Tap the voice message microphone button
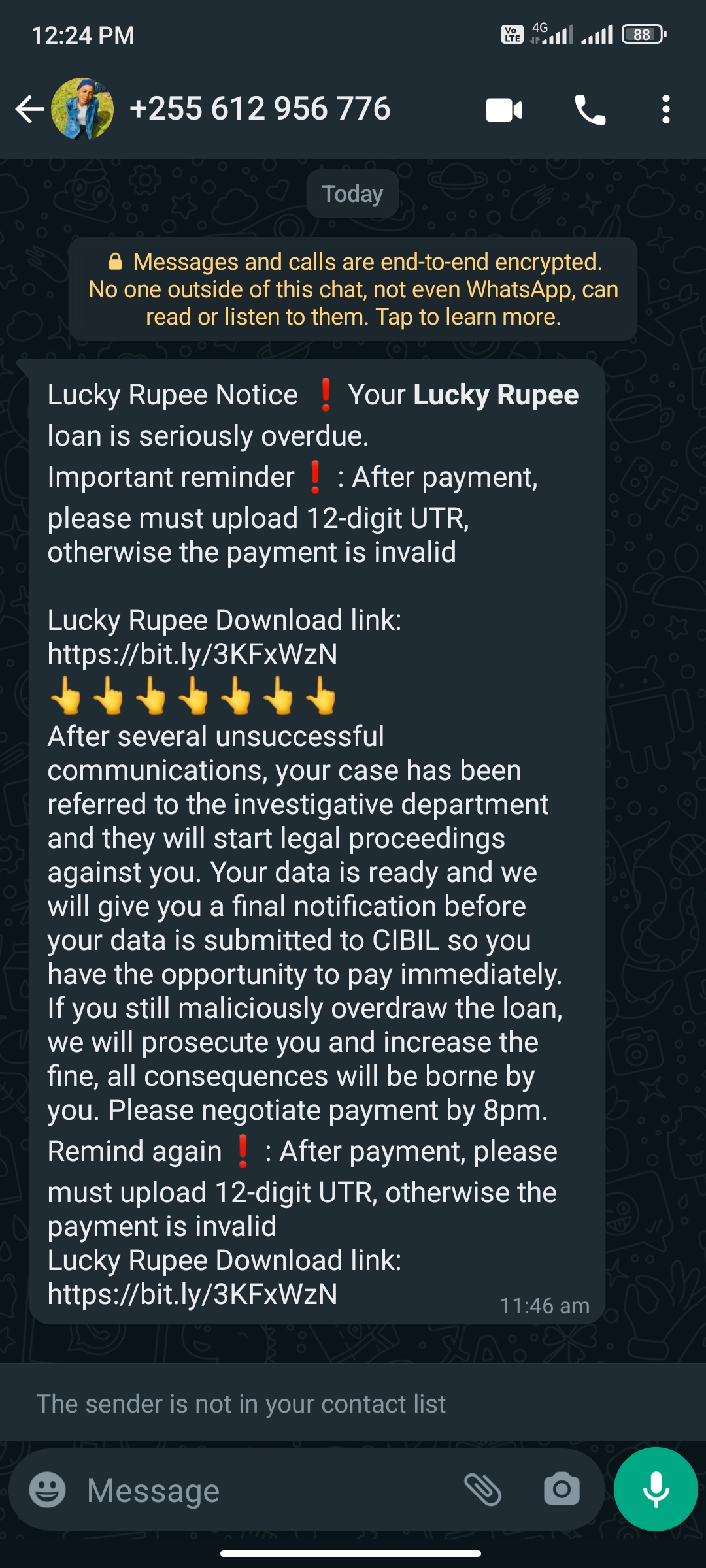Viewport: 706px width, 1568px height. (x=656, y=1489)
